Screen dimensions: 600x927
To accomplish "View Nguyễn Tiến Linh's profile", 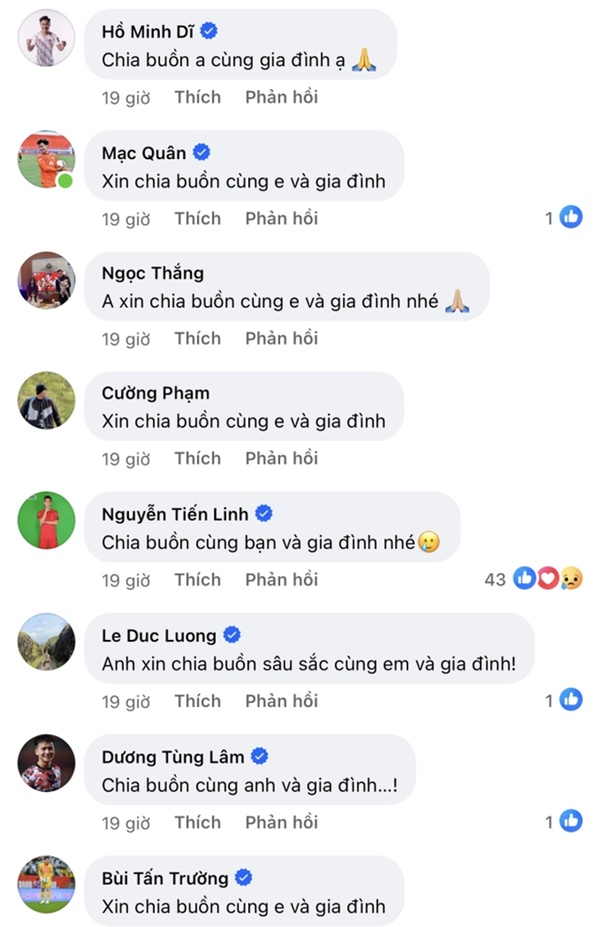I will pyautogui.click(x=176, y=514).
